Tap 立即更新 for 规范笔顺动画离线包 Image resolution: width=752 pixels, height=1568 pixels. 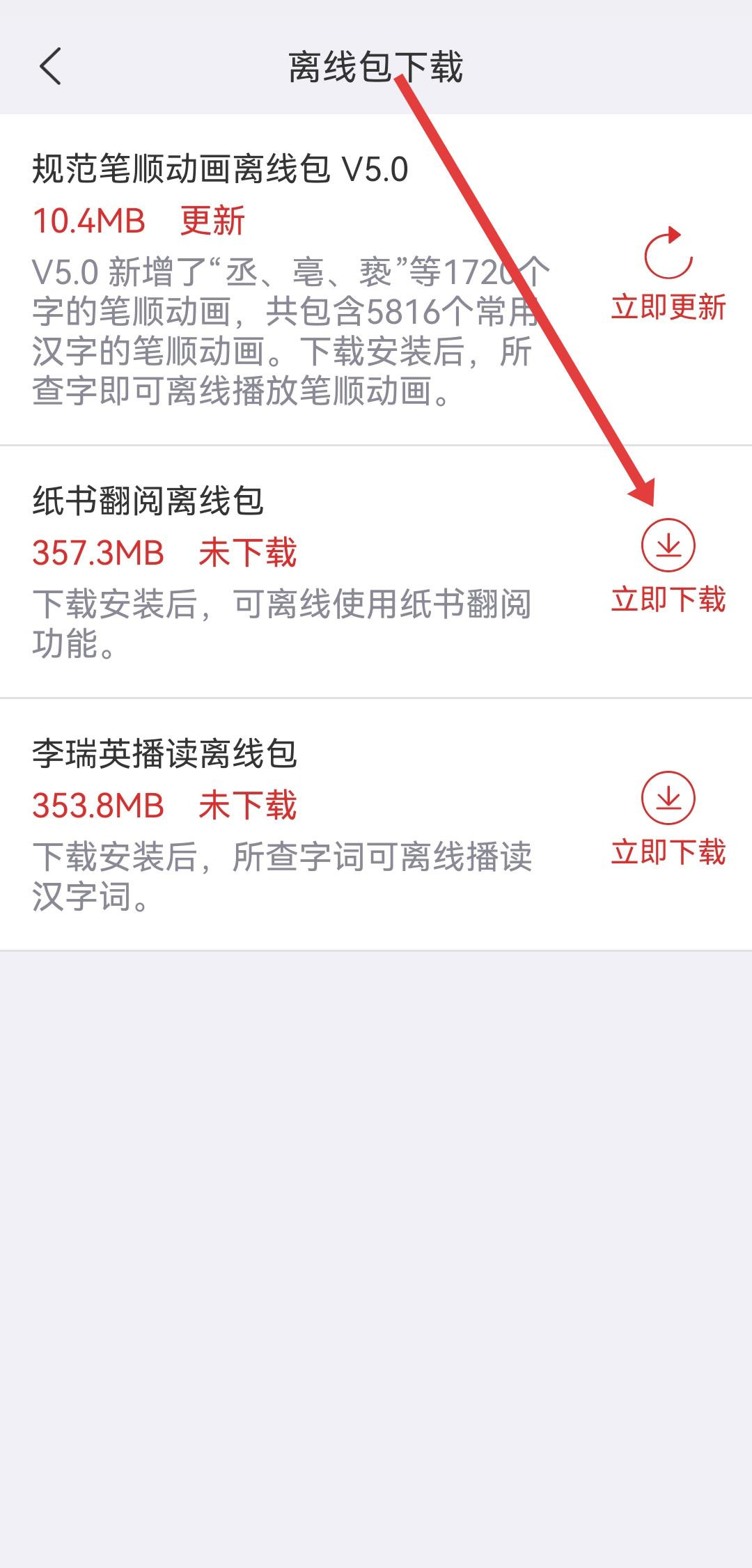point(668,276)
